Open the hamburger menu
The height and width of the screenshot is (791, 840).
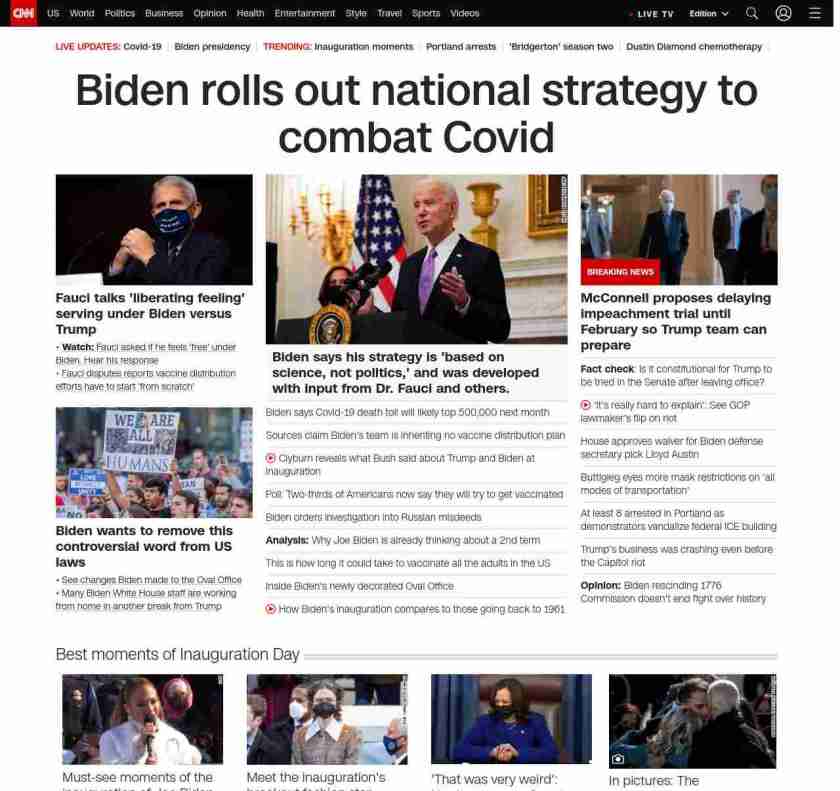tap(814, 13)
